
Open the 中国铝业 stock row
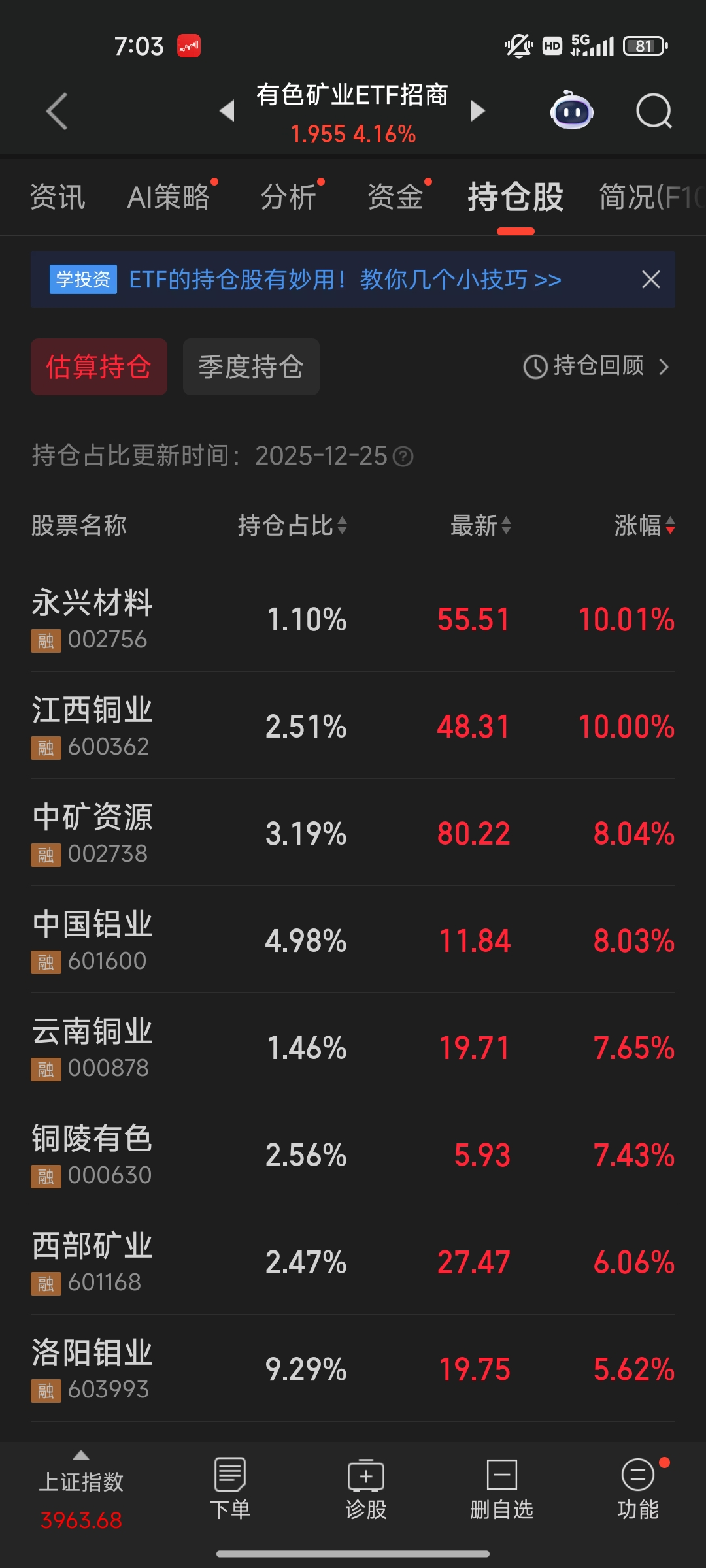353,940
